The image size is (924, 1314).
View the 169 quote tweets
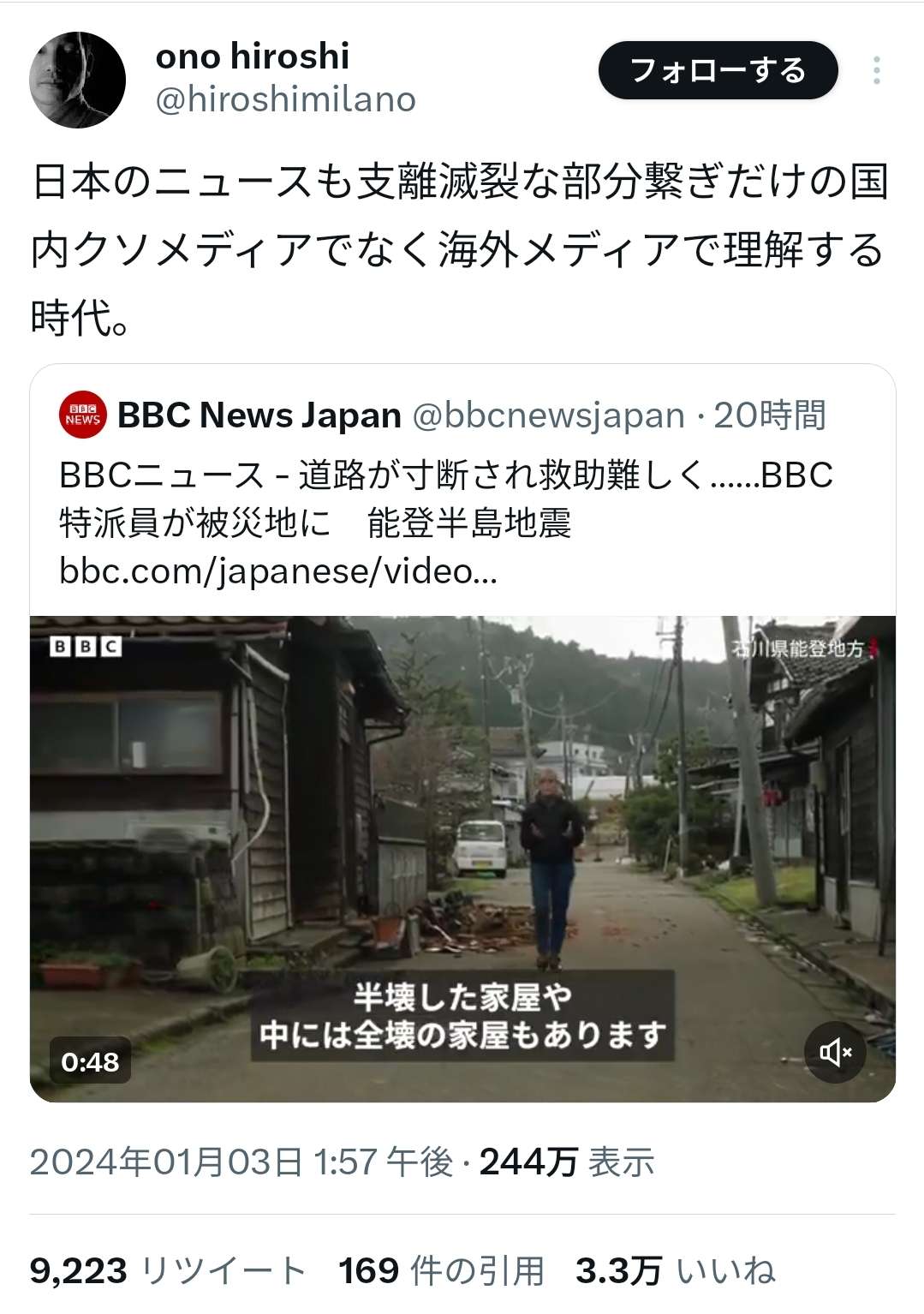point(441,1270)
